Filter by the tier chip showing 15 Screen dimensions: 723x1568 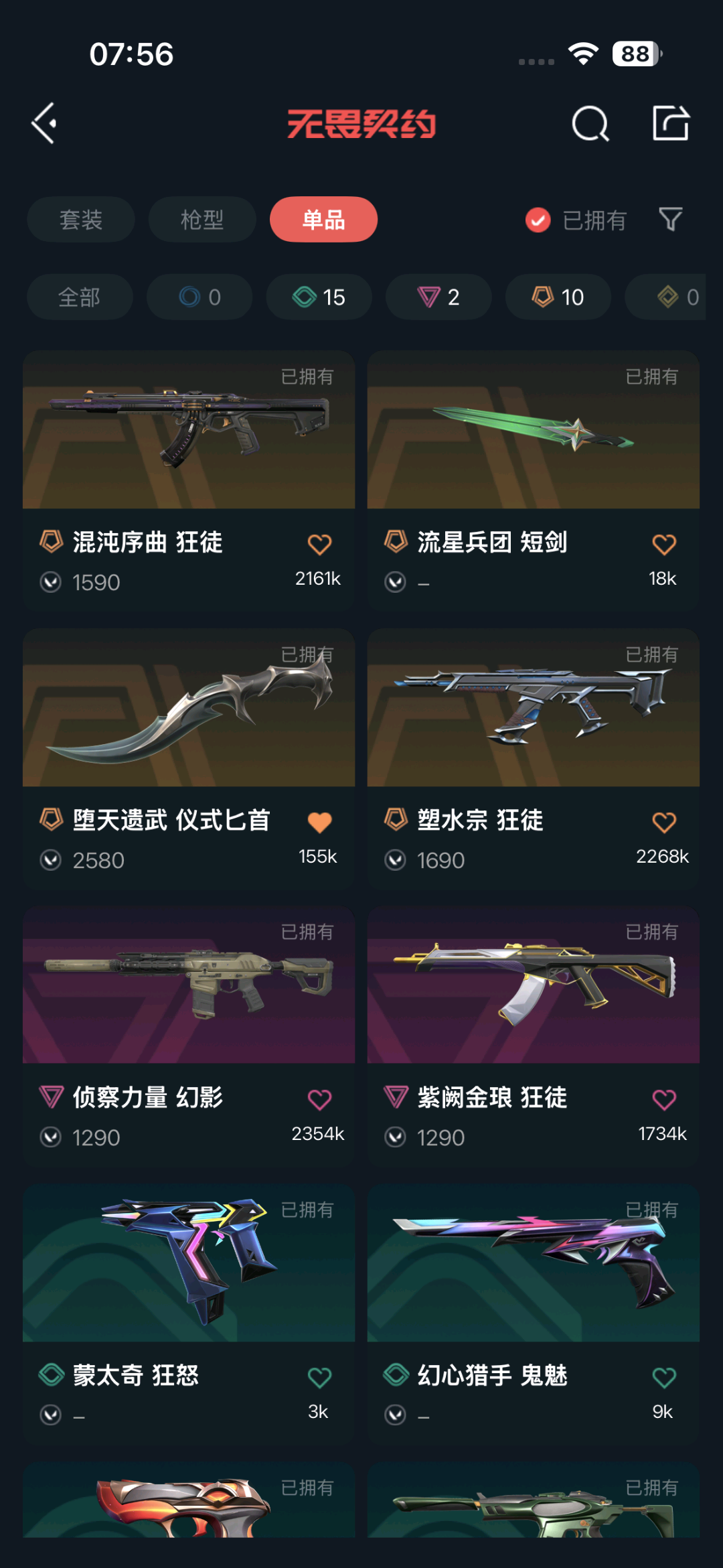(319, 297)
